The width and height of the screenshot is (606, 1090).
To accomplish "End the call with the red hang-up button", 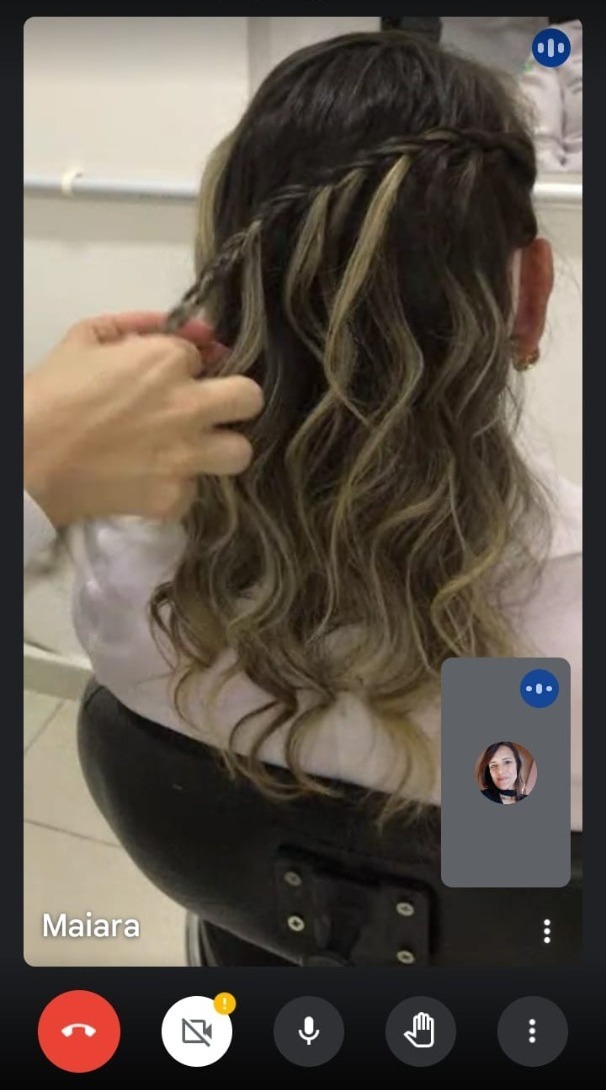I will 79,1031.
